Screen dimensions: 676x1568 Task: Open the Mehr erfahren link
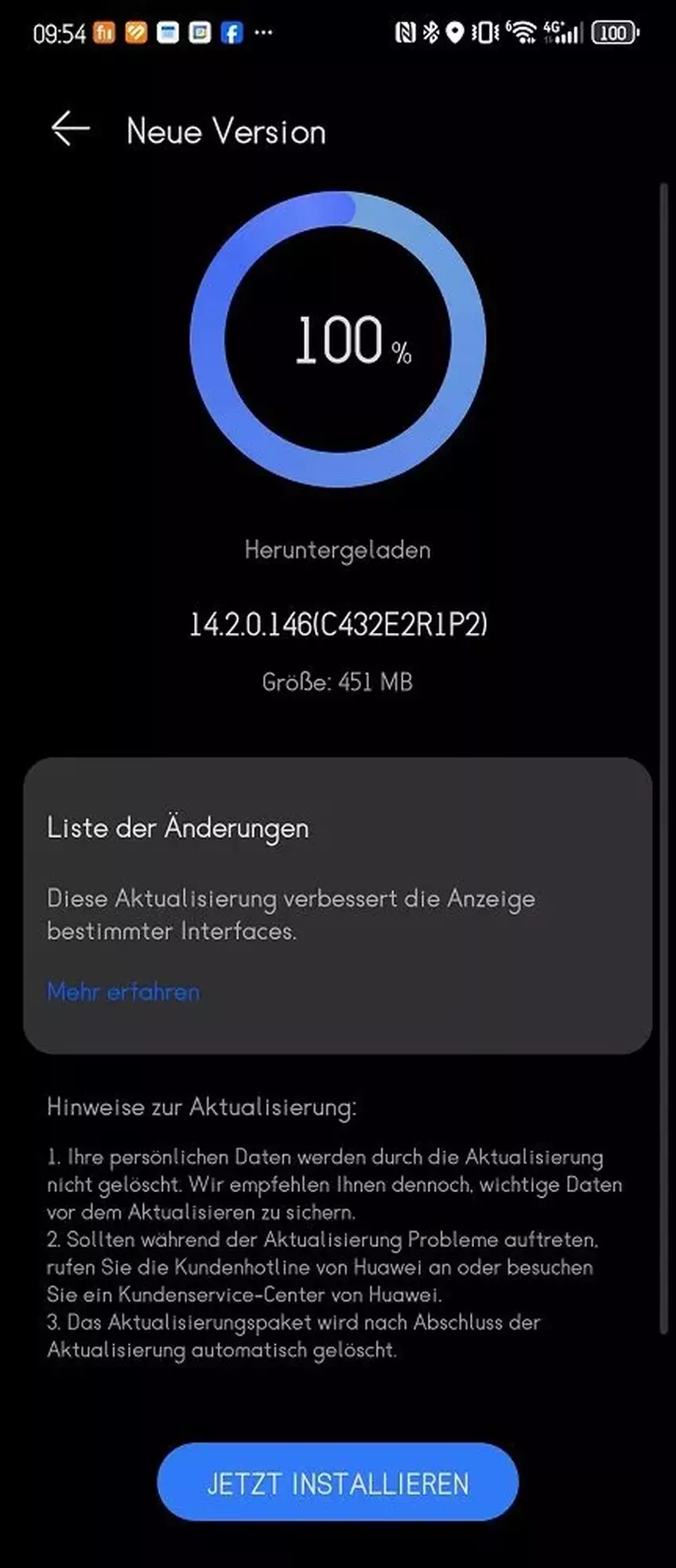(123, 992)
